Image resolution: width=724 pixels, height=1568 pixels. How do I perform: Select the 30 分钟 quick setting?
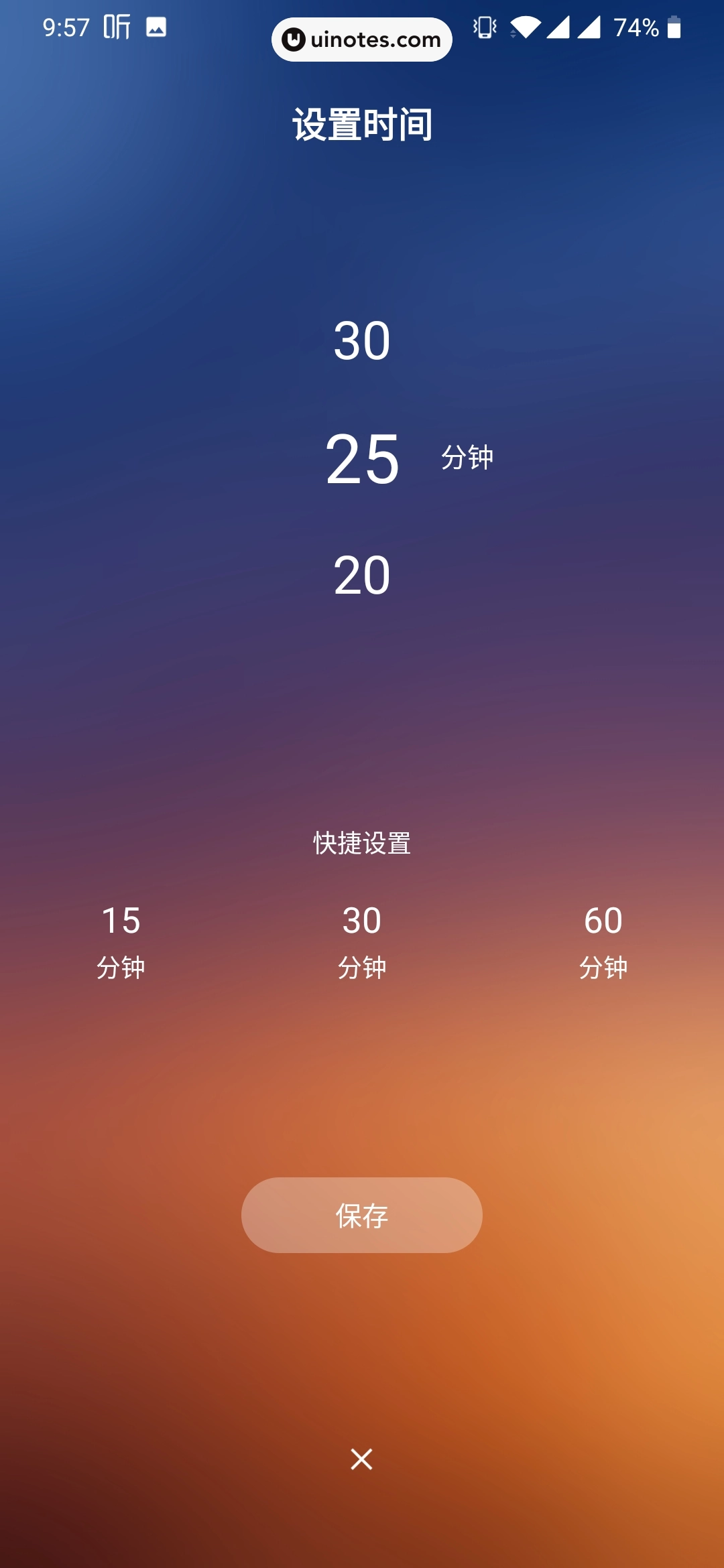tap(361, 941)
